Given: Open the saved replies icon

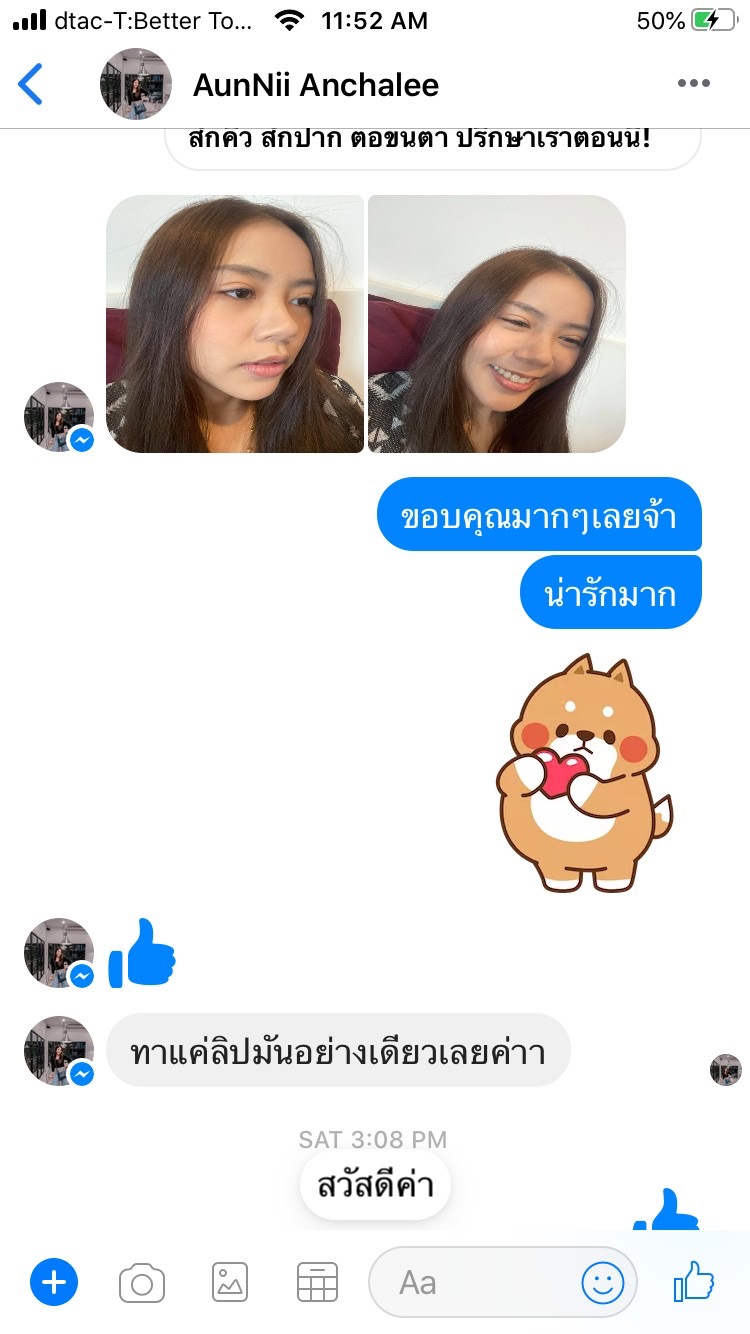Looking at the screenshot, I should [x=317, y=1282].
